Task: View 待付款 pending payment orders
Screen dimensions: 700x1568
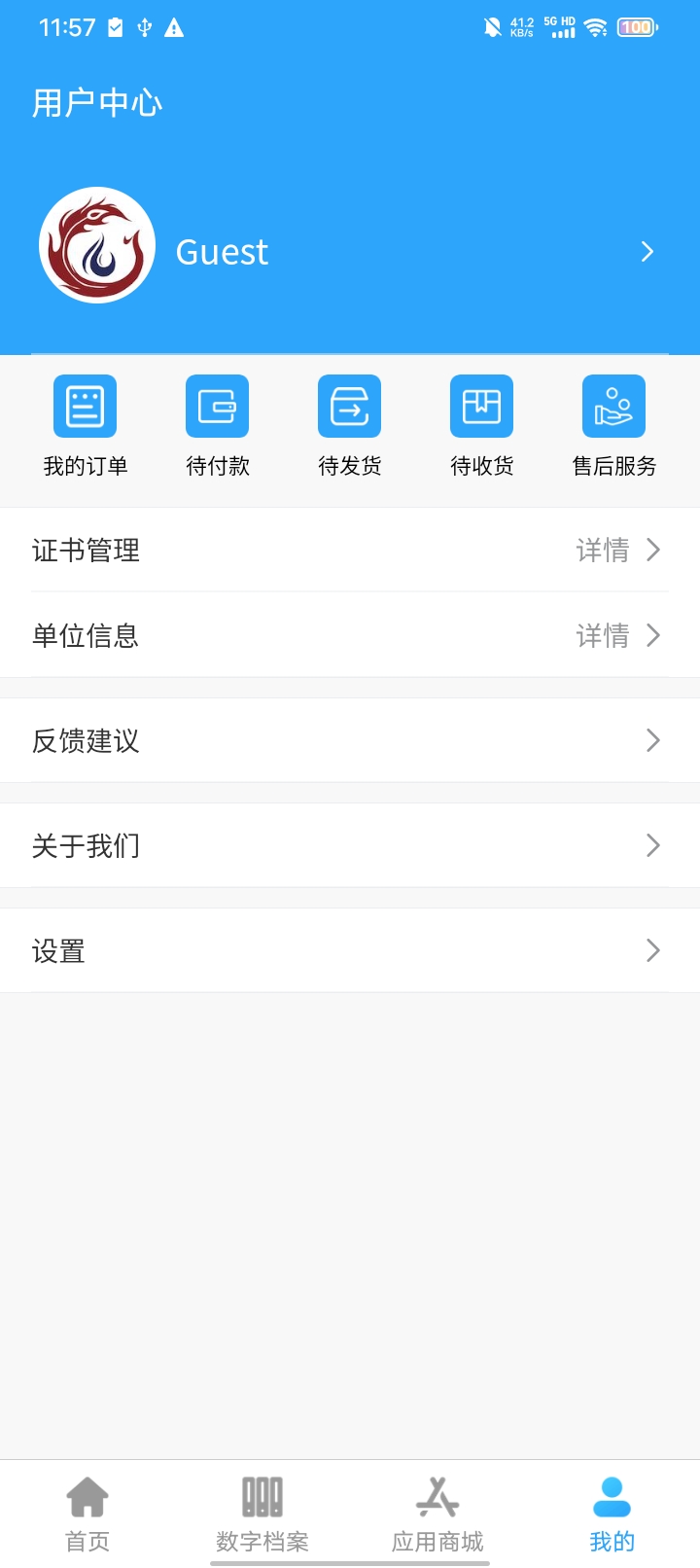Action: 218,426
